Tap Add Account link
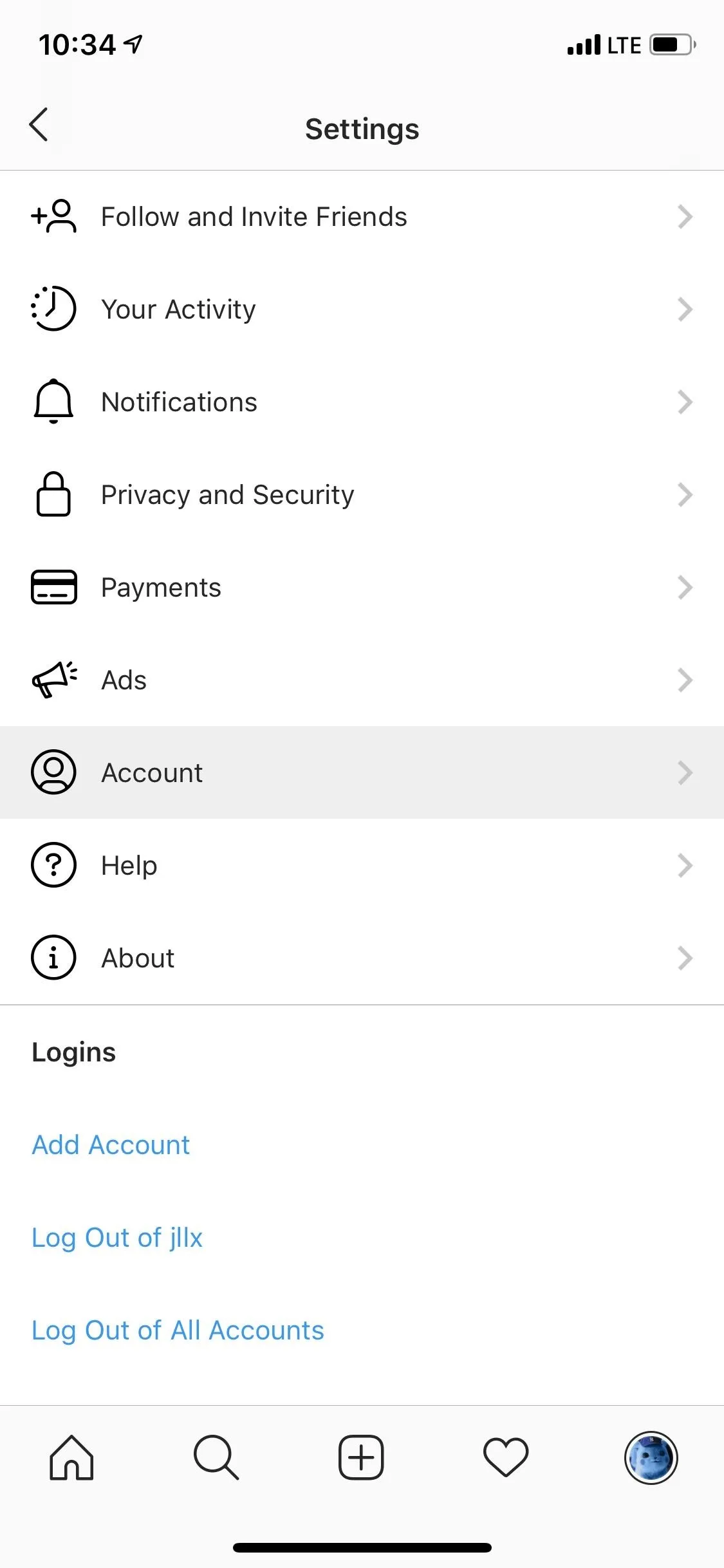 pyautogui.click(x=111, y=1145)
